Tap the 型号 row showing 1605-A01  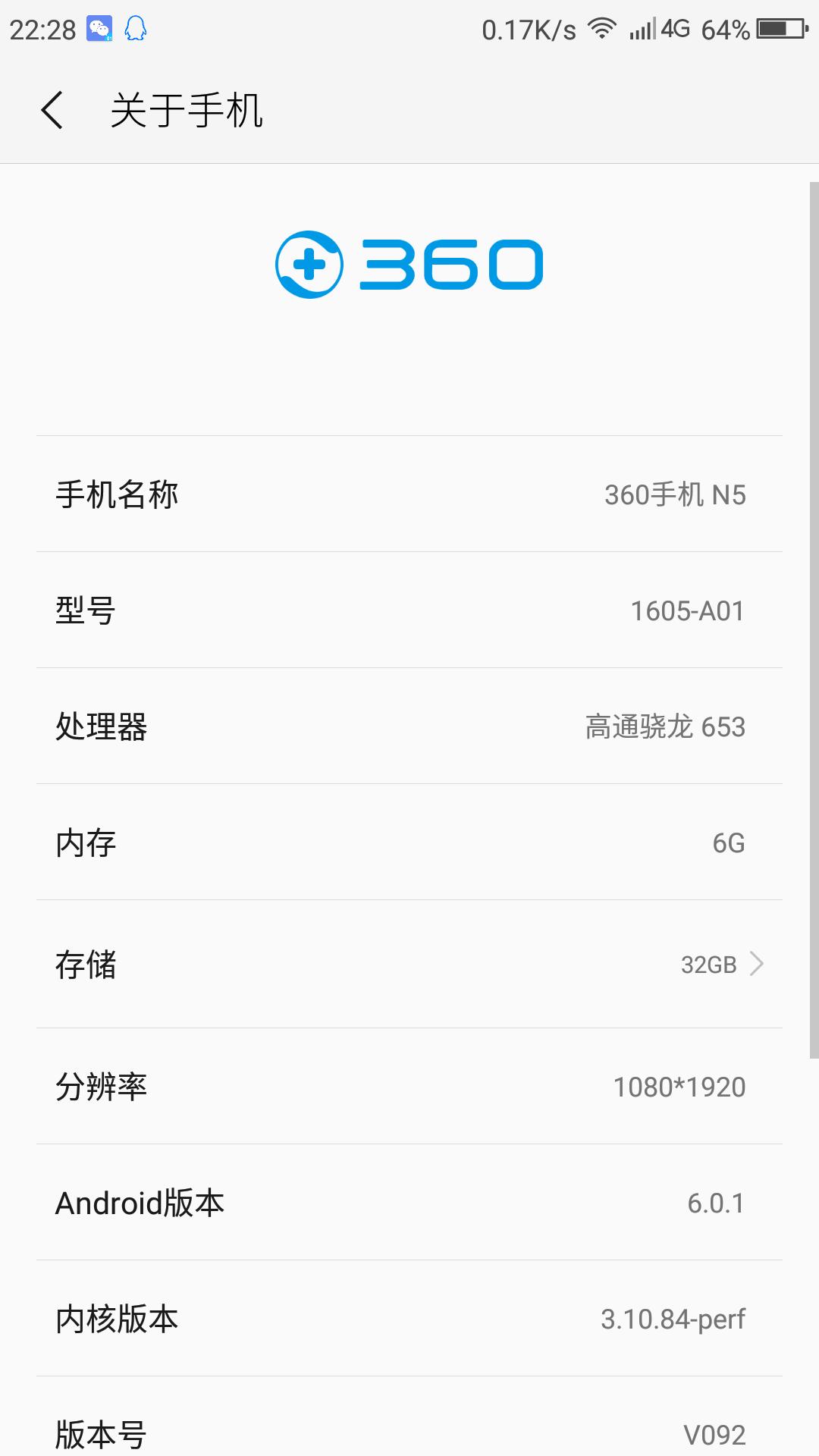click(x=409, y=610)
